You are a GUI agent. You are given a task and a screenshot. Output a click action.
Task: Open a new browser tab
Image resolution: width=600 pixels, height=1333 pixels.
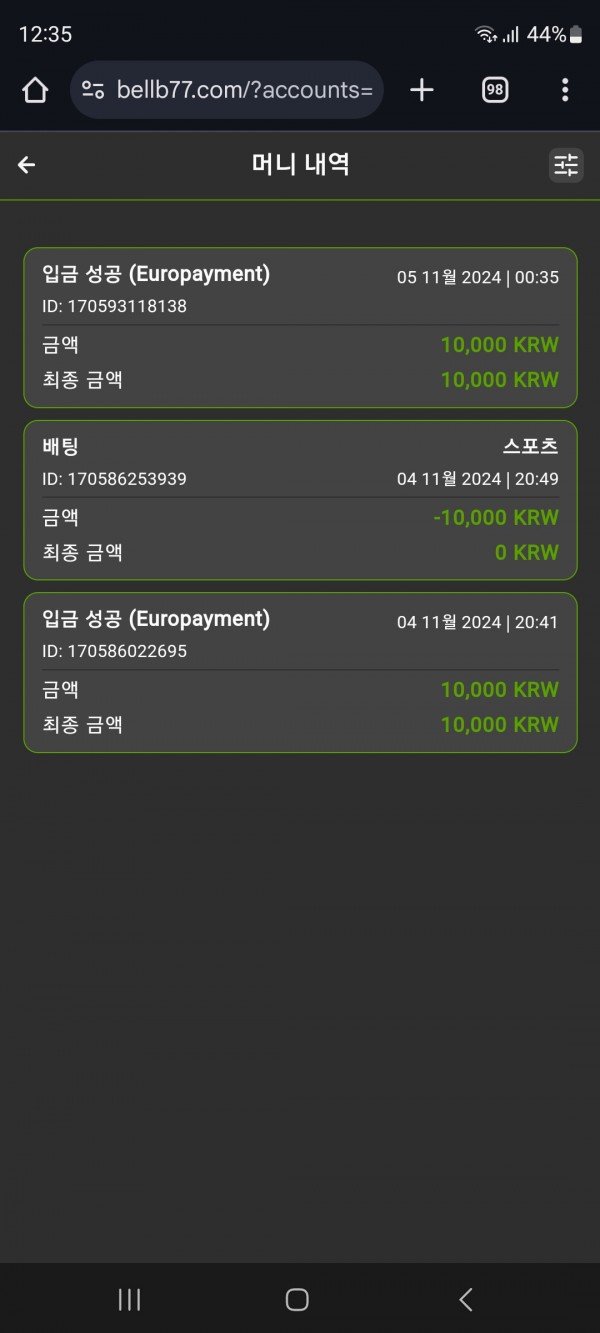tap(422, 90)
